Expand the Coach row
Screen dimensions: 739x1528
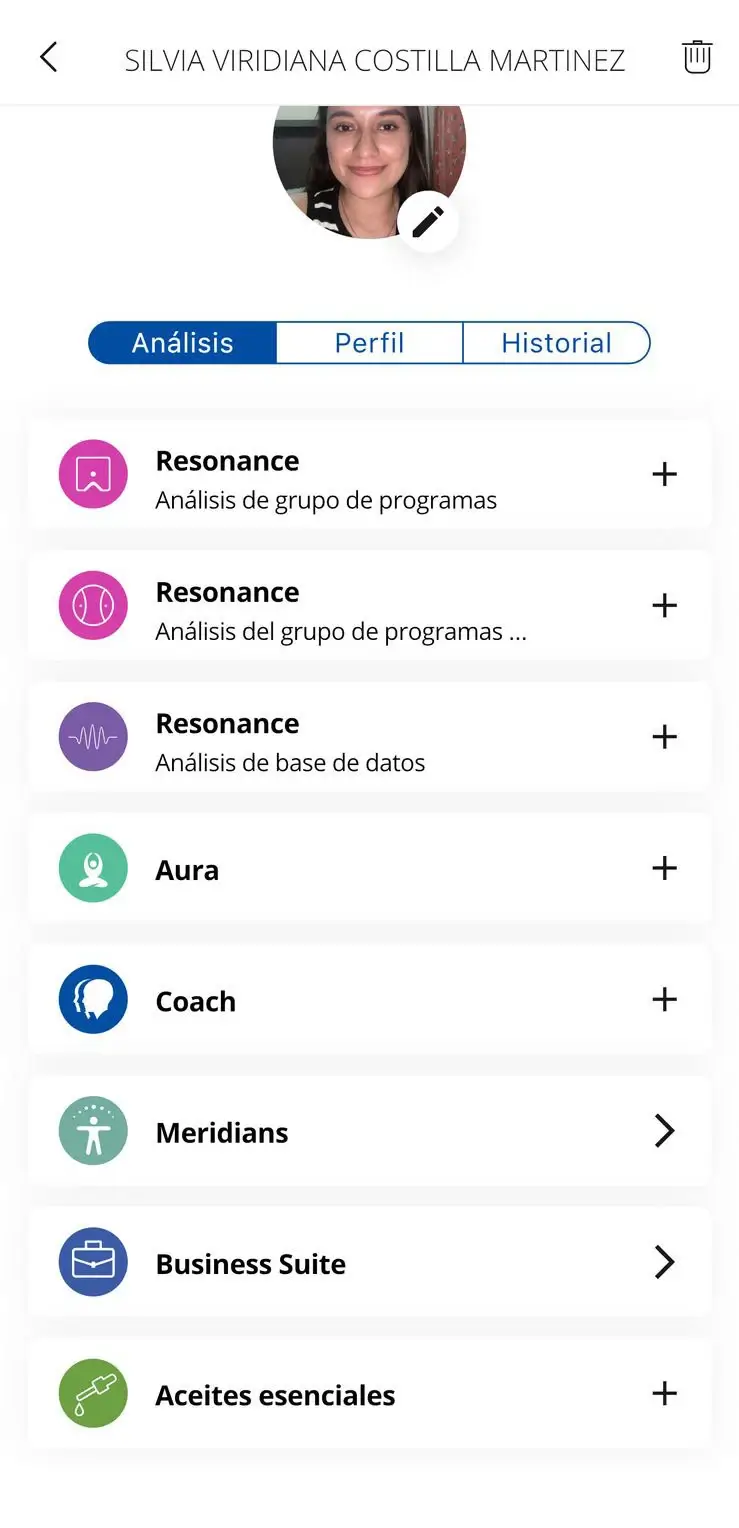pos(664,999)
